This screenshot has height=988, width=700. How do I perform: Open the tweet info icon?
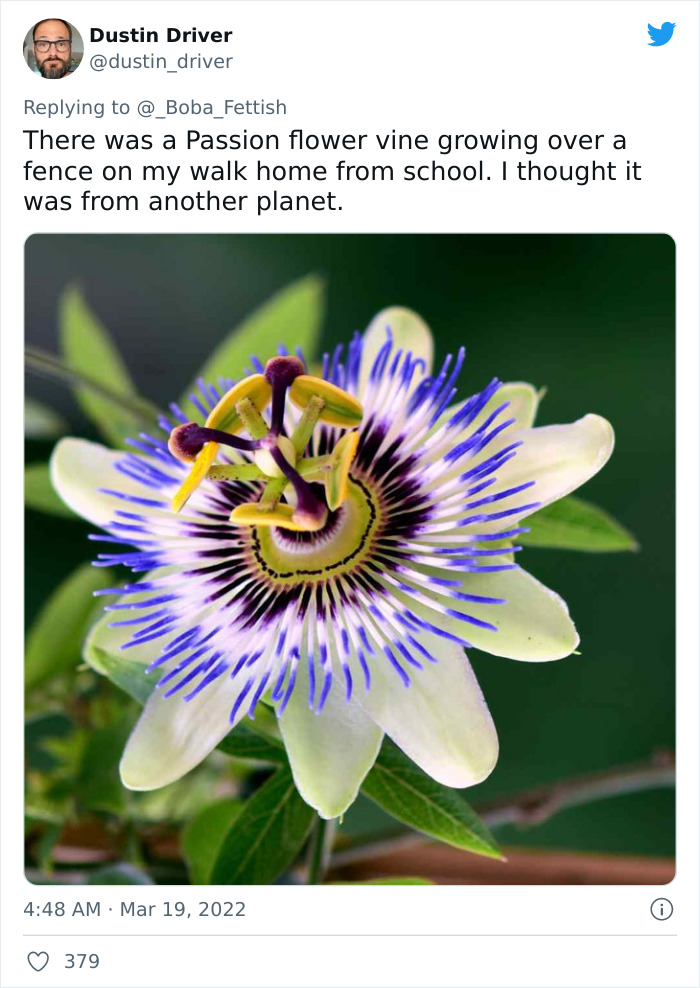[661, 909]
